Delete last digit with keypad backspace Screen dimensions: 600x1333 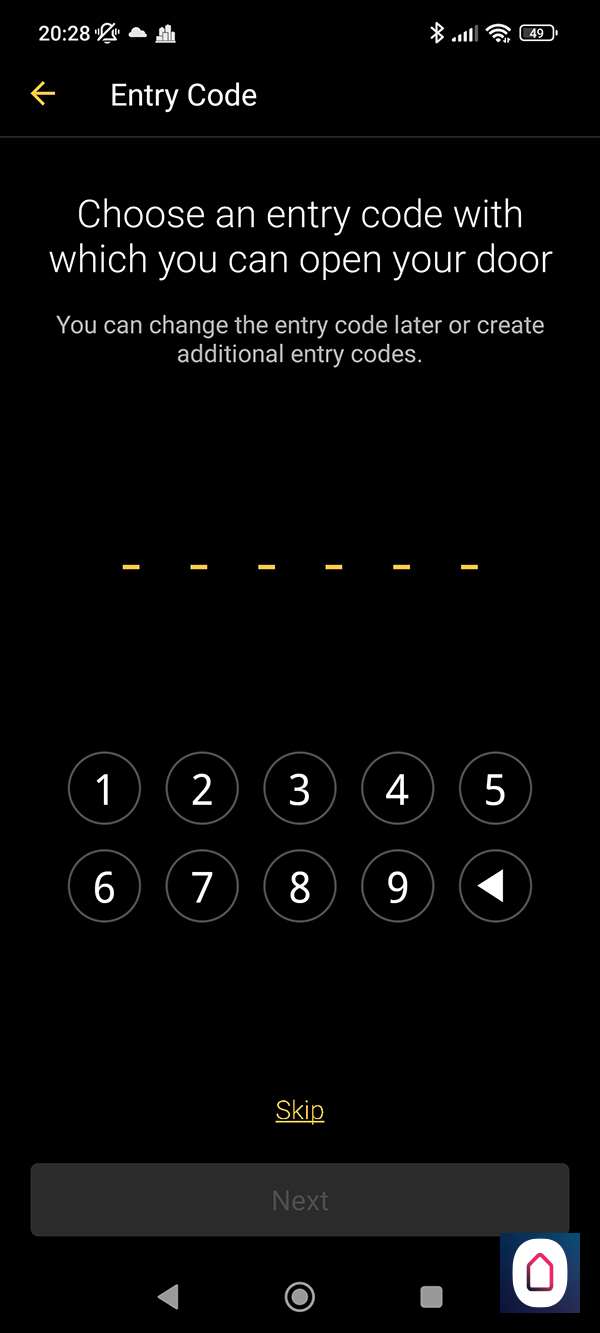click(x=495, y=886)
